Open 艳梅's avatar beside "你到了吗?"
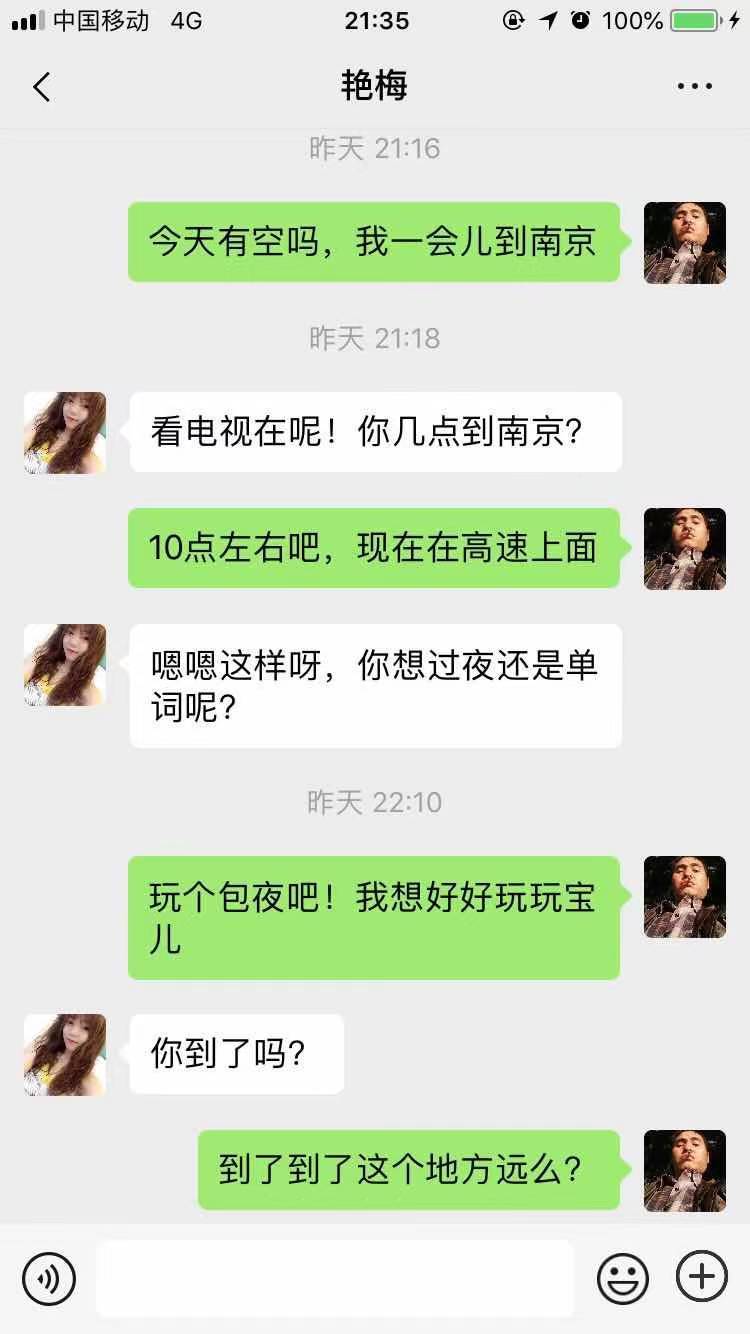The image size is (750, 1334). tap(65, 1055)
